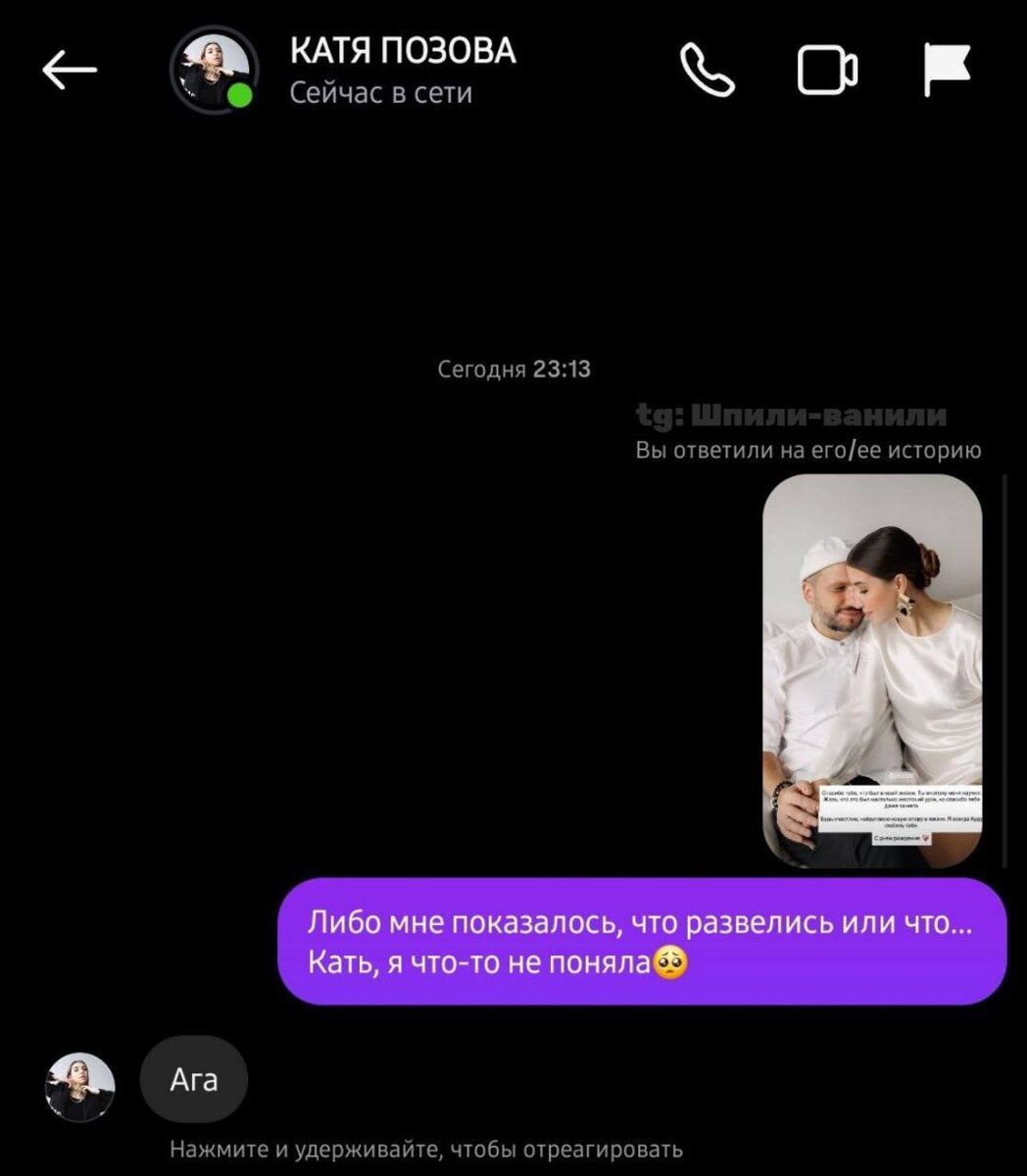This screenshot has height=1176, width=1027.
Task: Start a voice call with Катя Позова
Action: [x=708, y=69]
